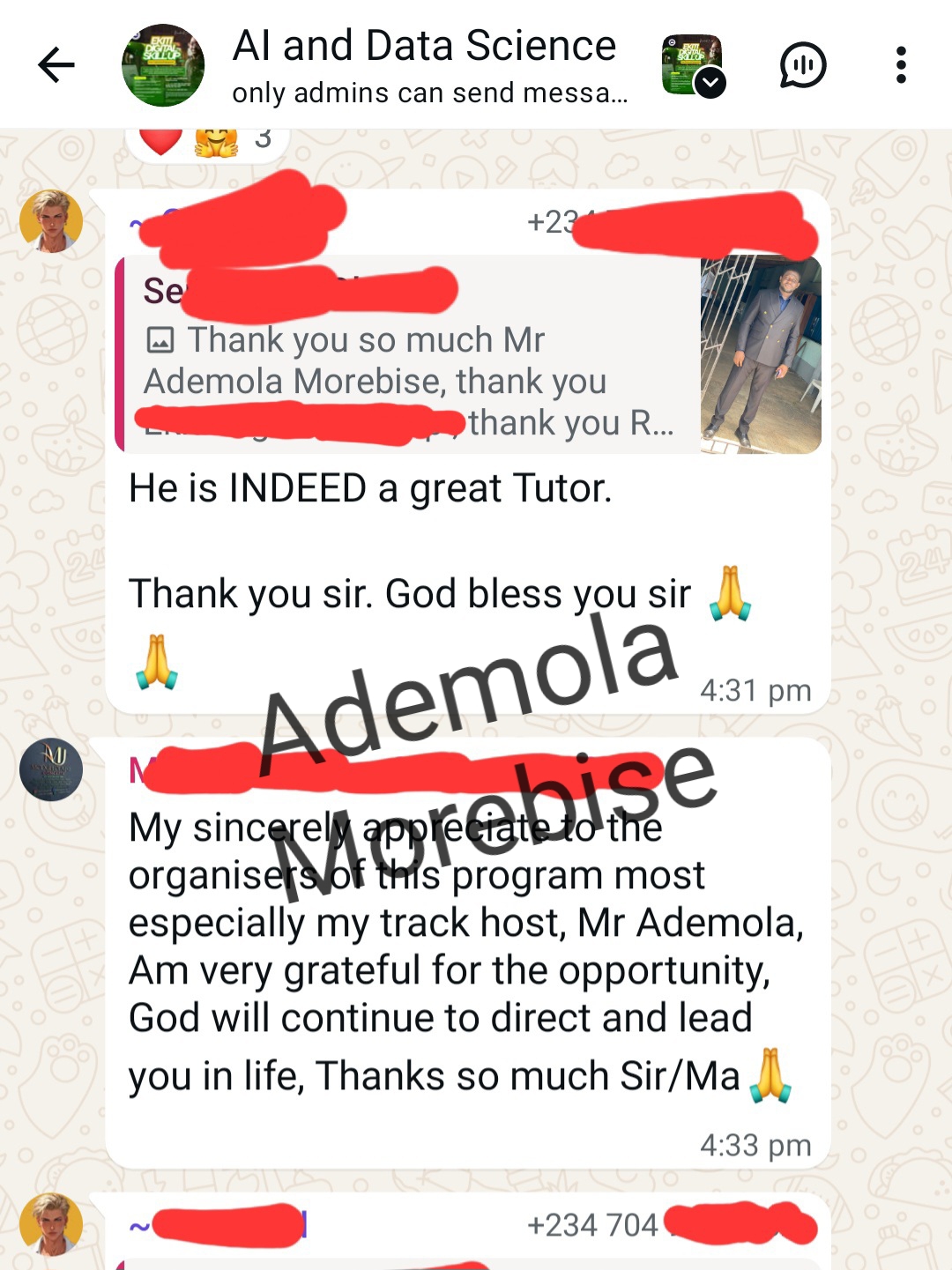Open the three-dot overflow menu
This screenshot has width=952, height=1270.
pos(901,64)
